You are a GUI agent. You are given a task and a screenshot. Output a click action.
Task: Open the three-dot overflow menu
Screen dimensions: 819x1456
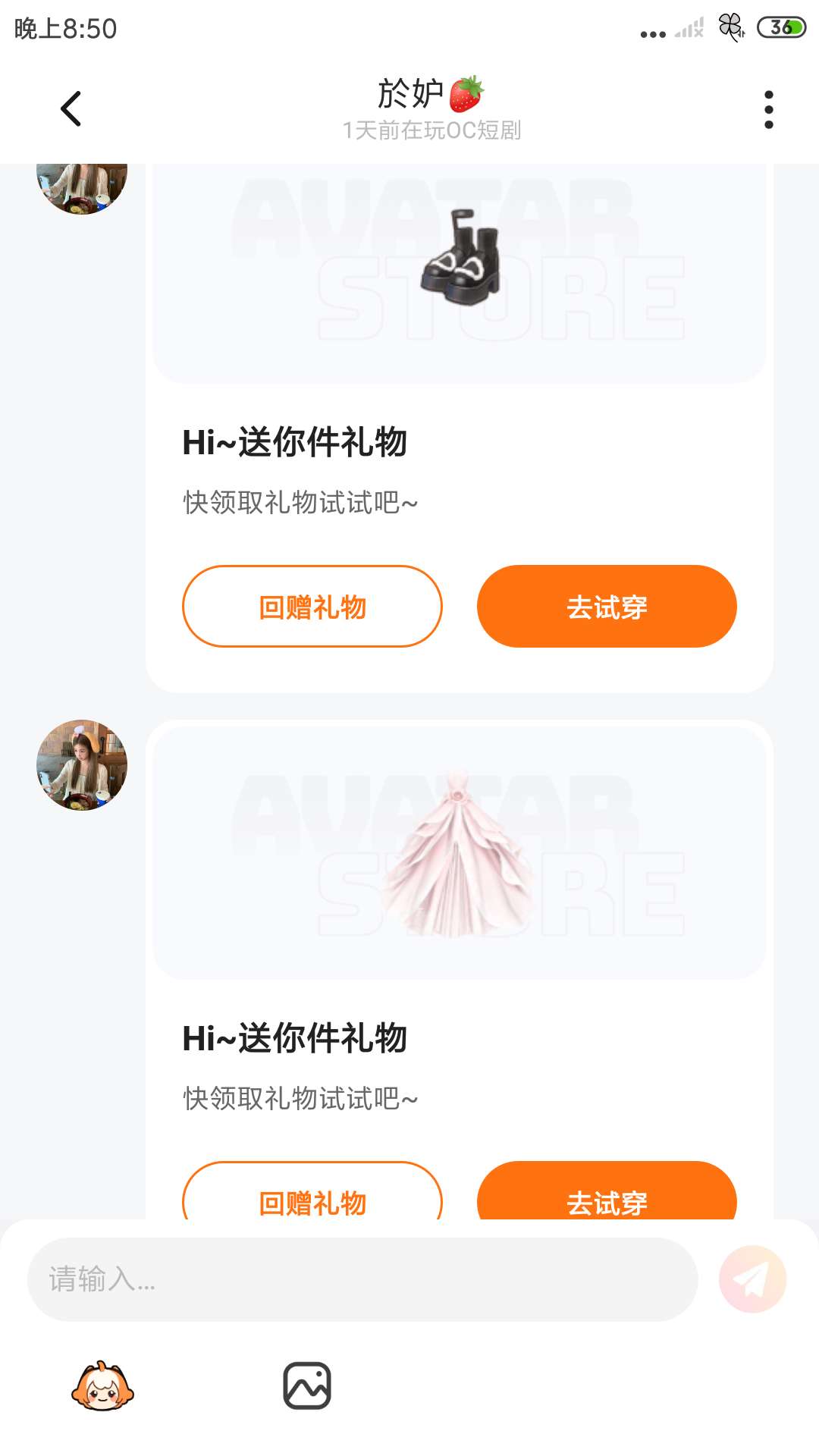(x=768, y=110)
